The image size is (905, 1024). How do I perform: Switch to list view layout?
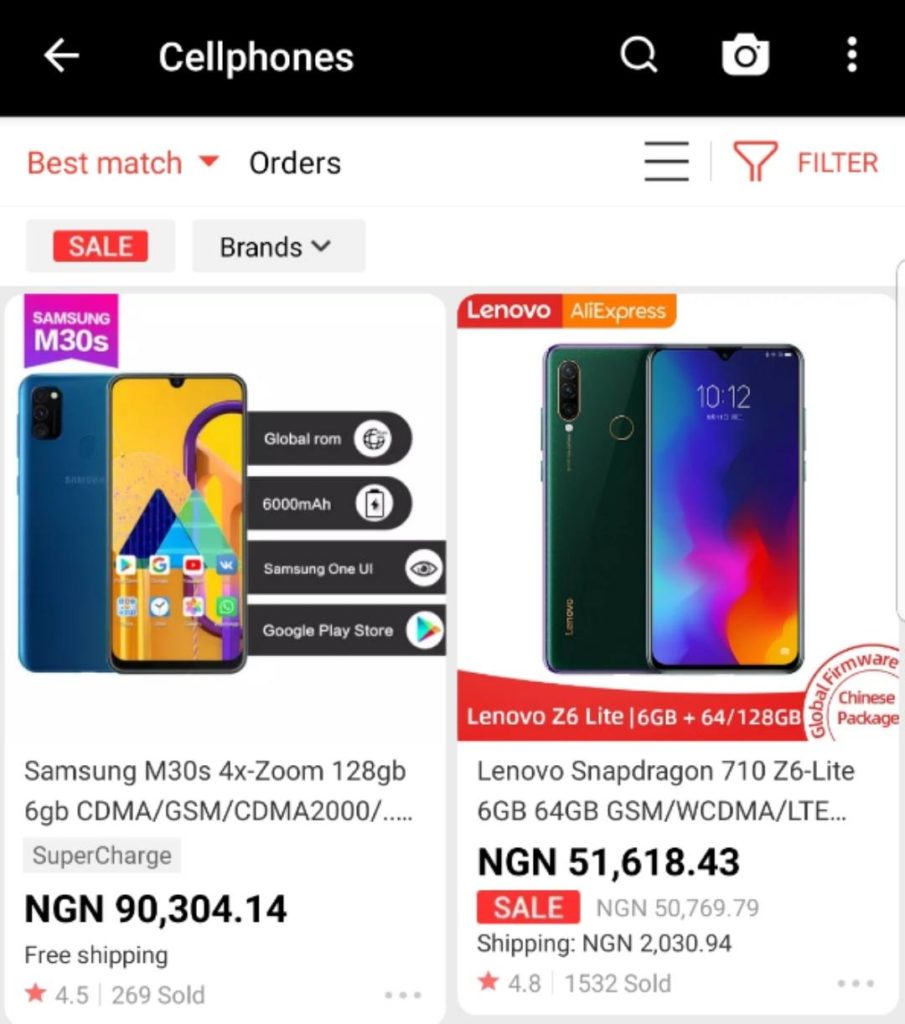tap(666, 162)
